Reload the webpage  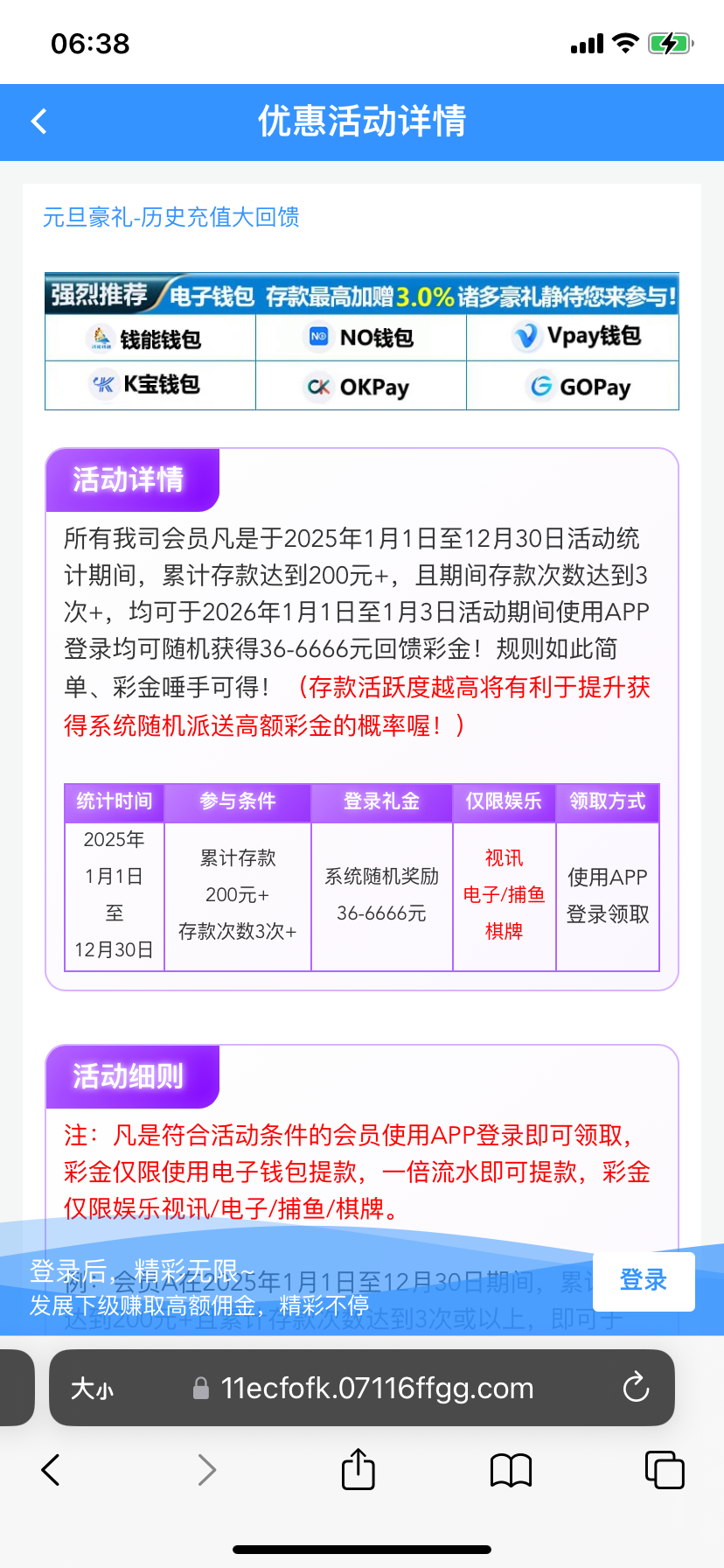(x=636, y=1388)
